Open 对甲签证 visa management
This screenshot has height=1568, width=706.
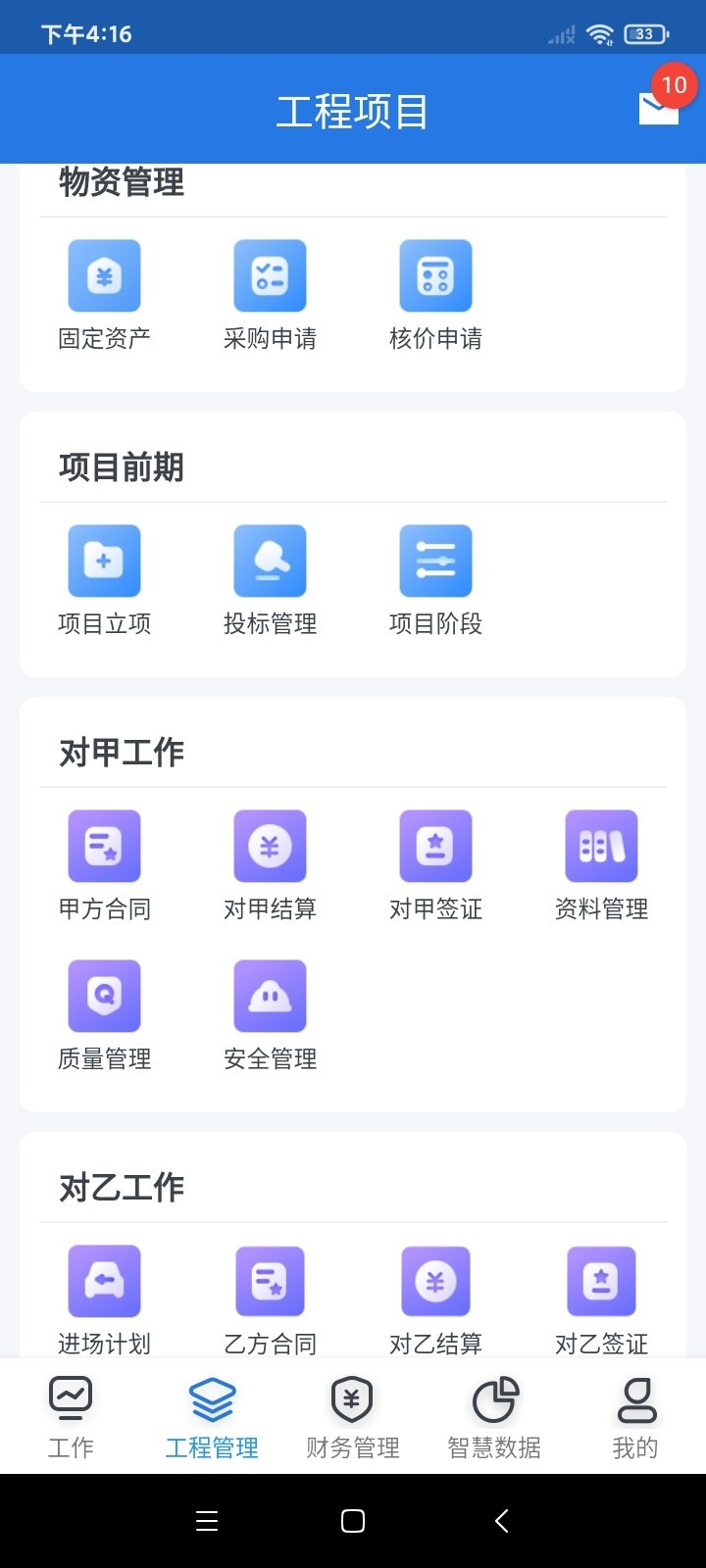[435, 845]
